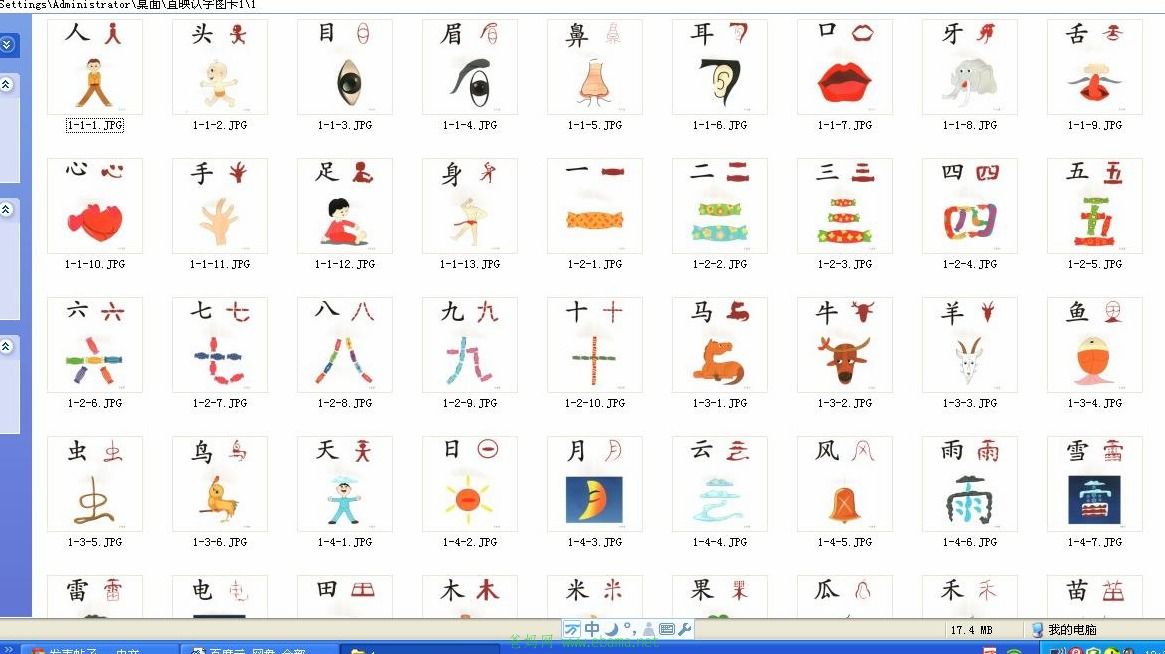
Task: Select the 1-1-3.JPG eye card
Action: (x=344, y=67)
